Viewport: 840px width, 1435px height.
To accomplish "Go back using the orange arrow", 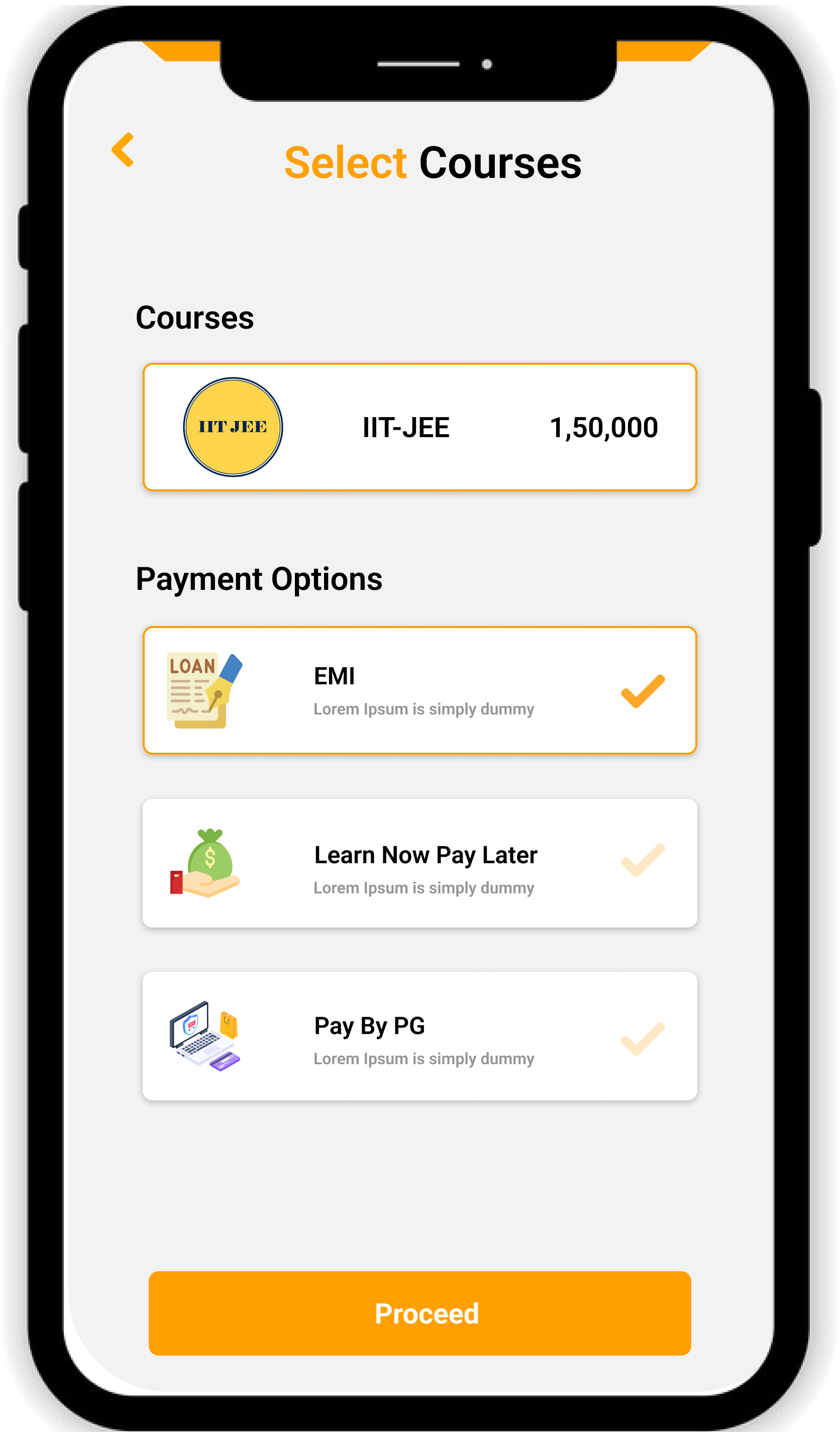I will pos(123,150).
